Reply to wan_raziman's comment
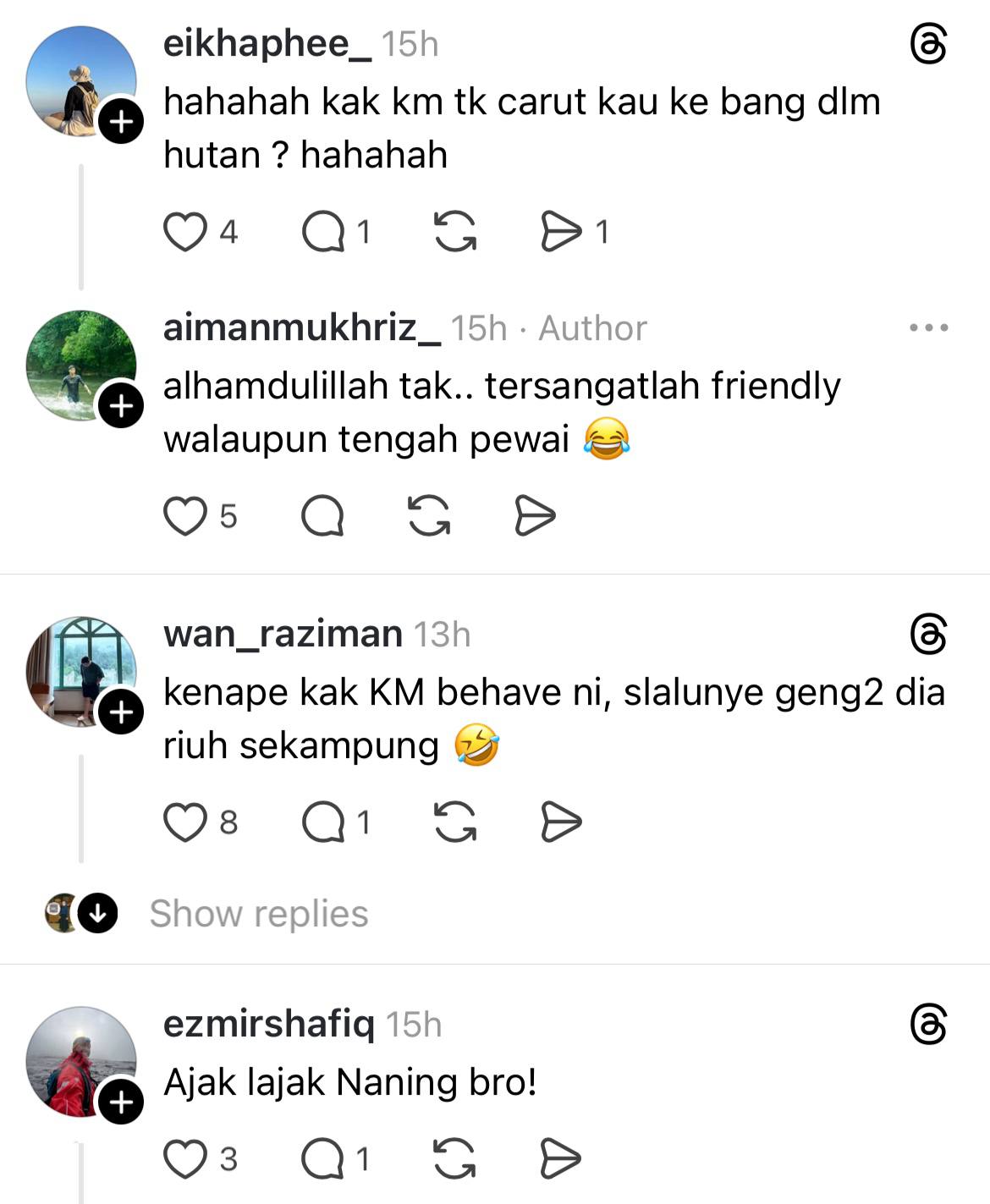This screenshot has height=1204, width=990. click(x=323, y=822)
